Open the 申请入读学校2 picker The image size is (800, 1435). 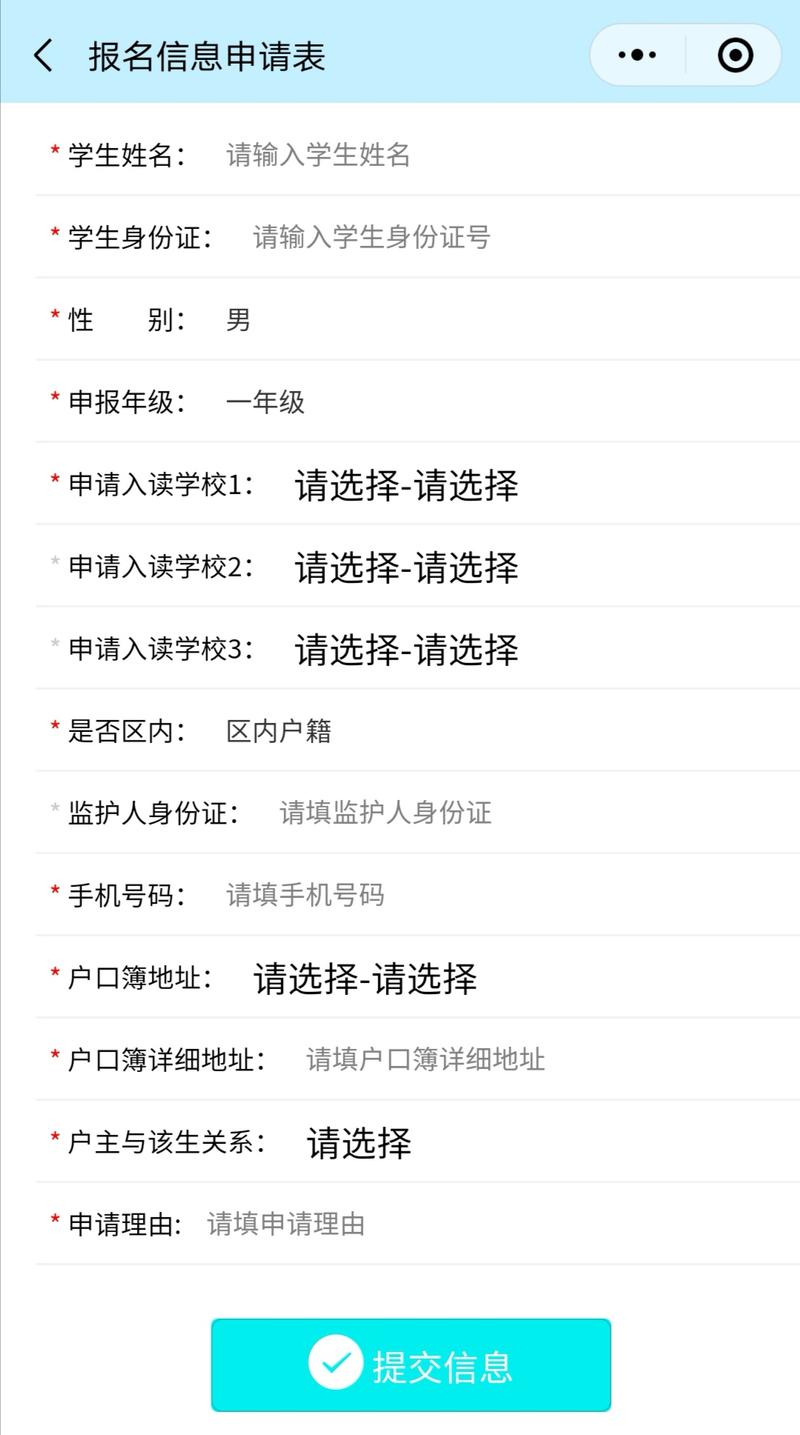coord(405,567)
